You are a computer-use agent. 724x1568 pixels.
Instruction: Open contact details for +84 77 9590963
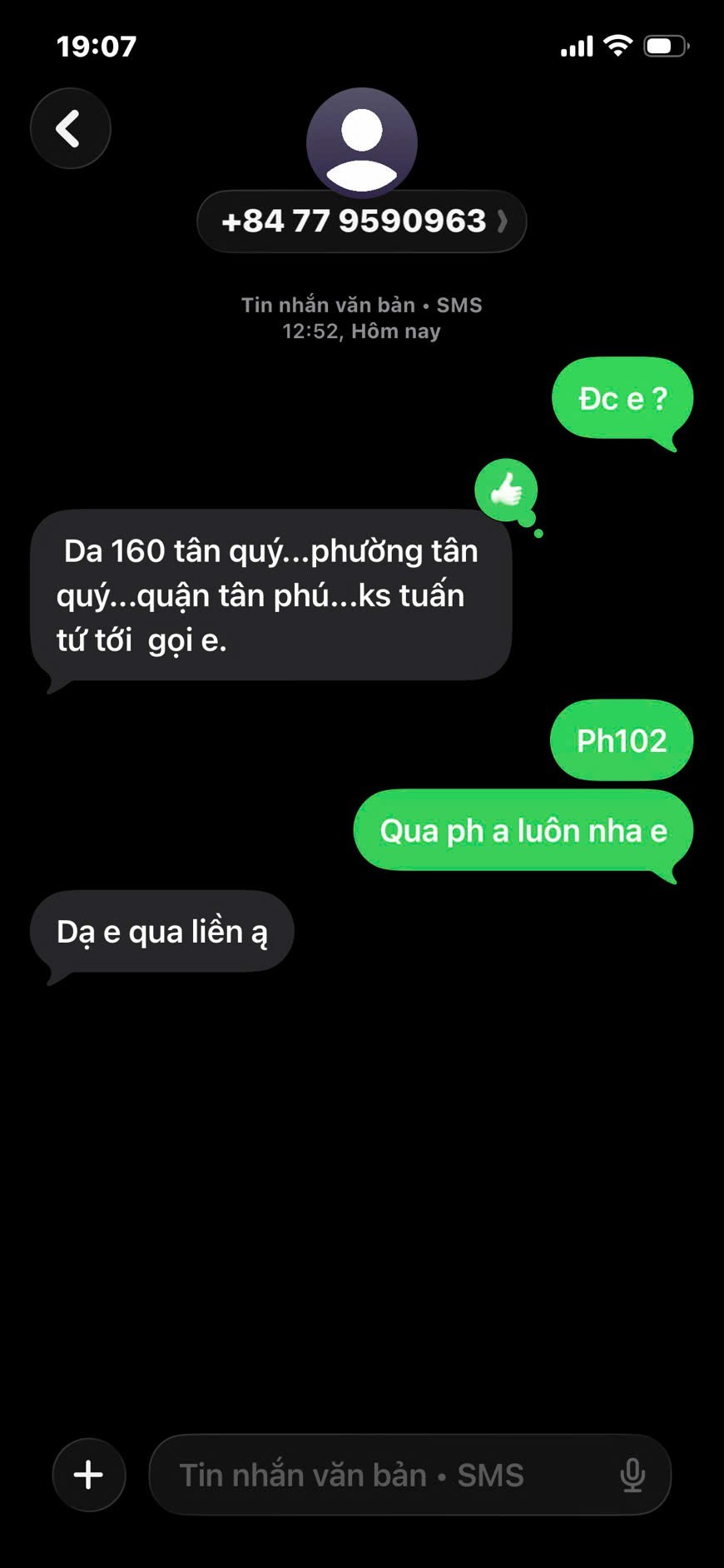pyautogui.click(x=361, y=222)
